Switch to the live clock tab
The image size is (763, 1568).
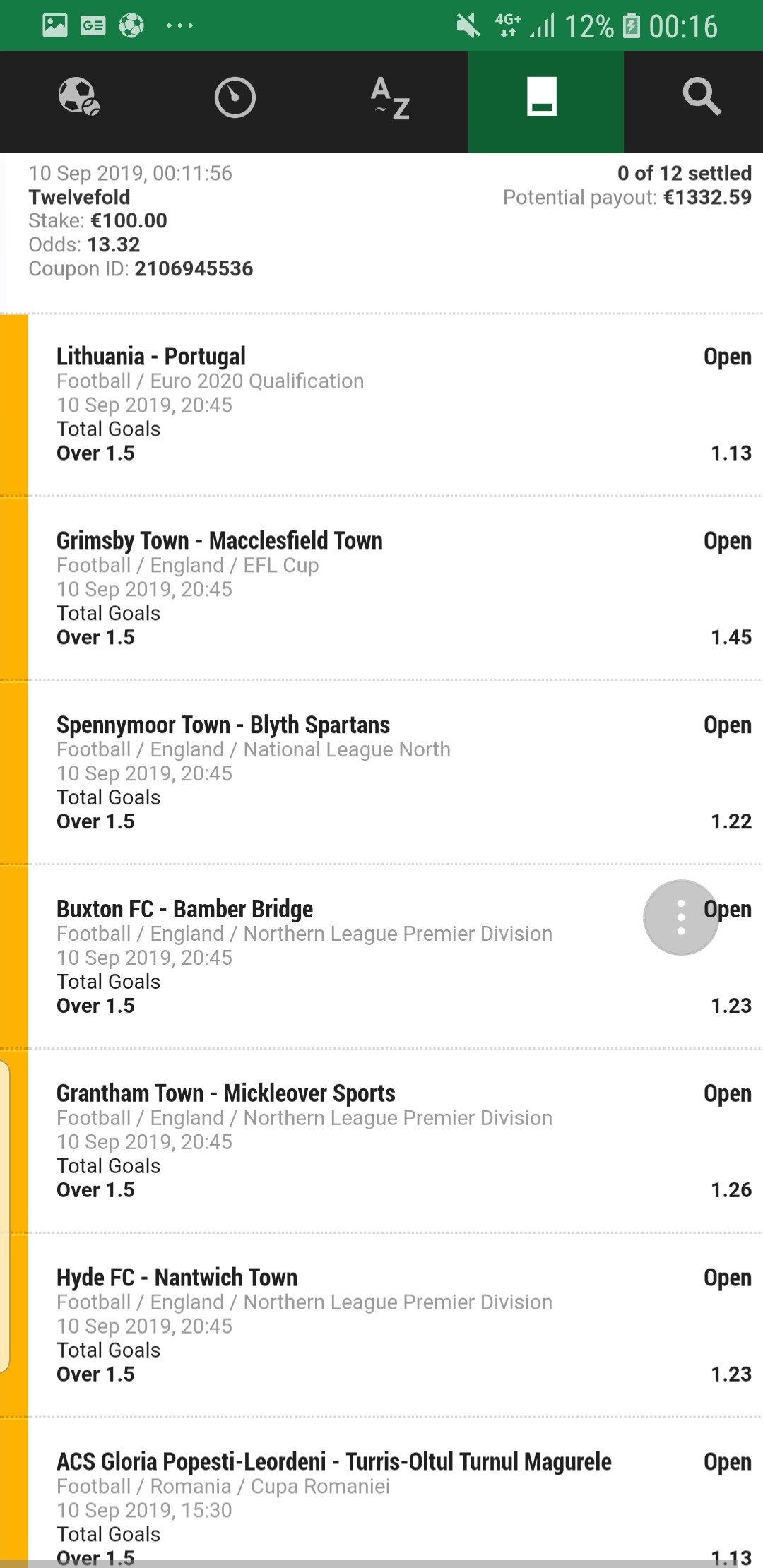tap(235, 98)
